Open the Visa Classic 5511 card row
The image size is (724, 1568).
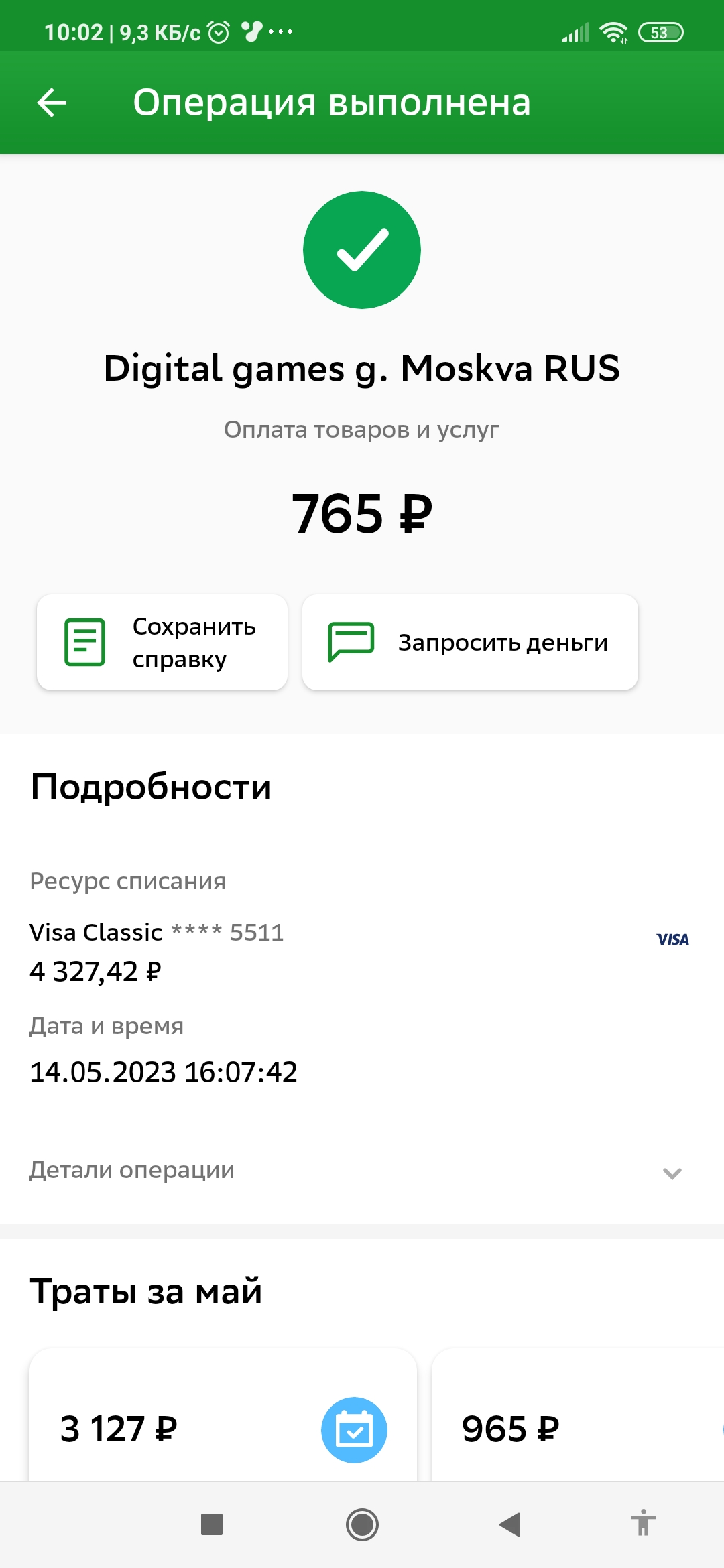[362, 952]
